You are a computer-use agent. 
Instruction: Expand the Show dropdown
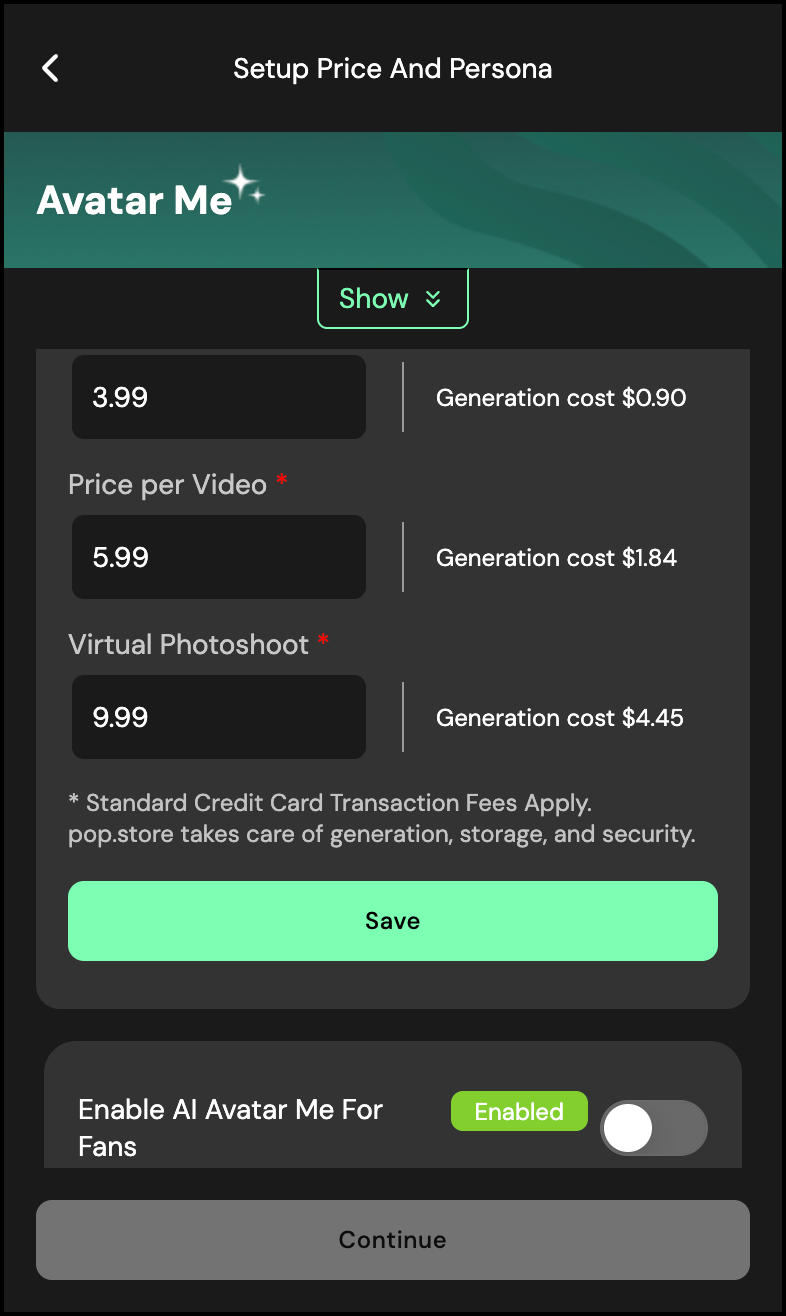point(392,298)
